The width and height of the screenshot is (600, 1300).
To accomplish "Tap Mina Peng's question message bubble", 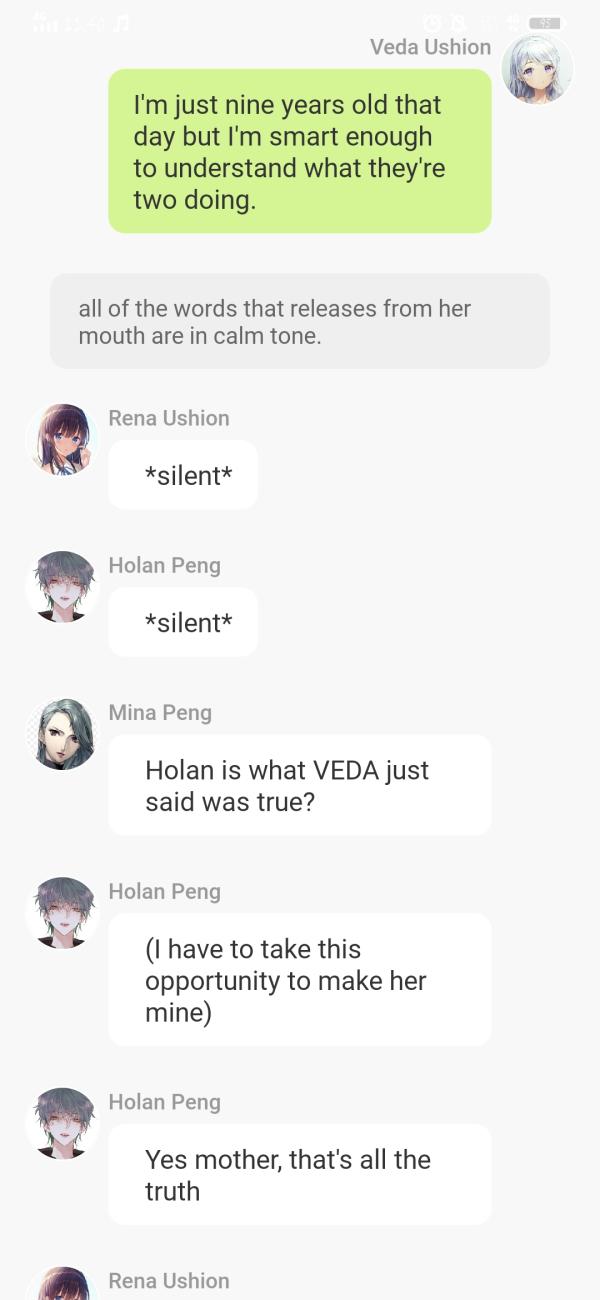I will pyautogui.click(x=299, y=785).
